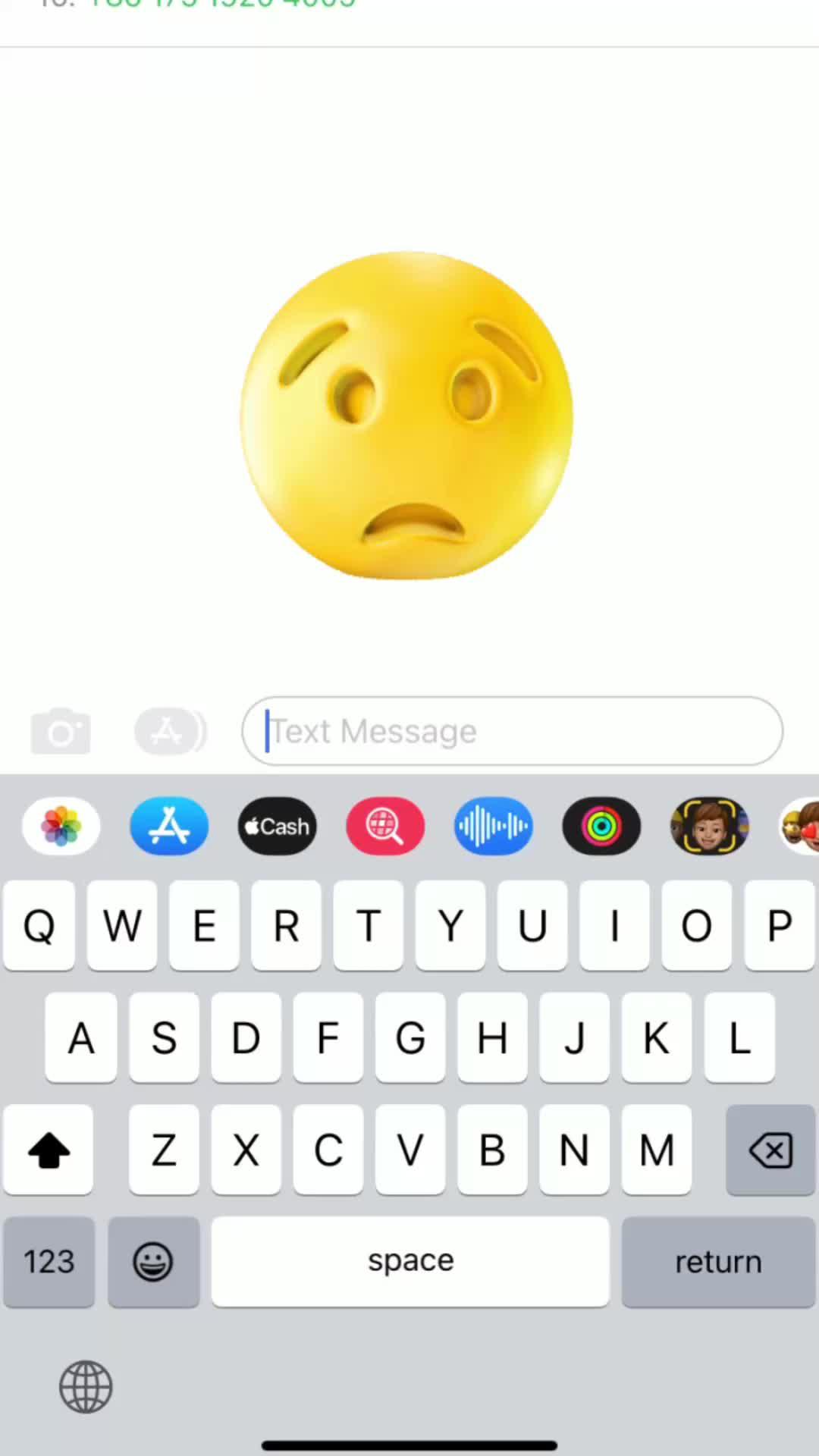
Task: Open the camera icon
Action: coord(61,731)
